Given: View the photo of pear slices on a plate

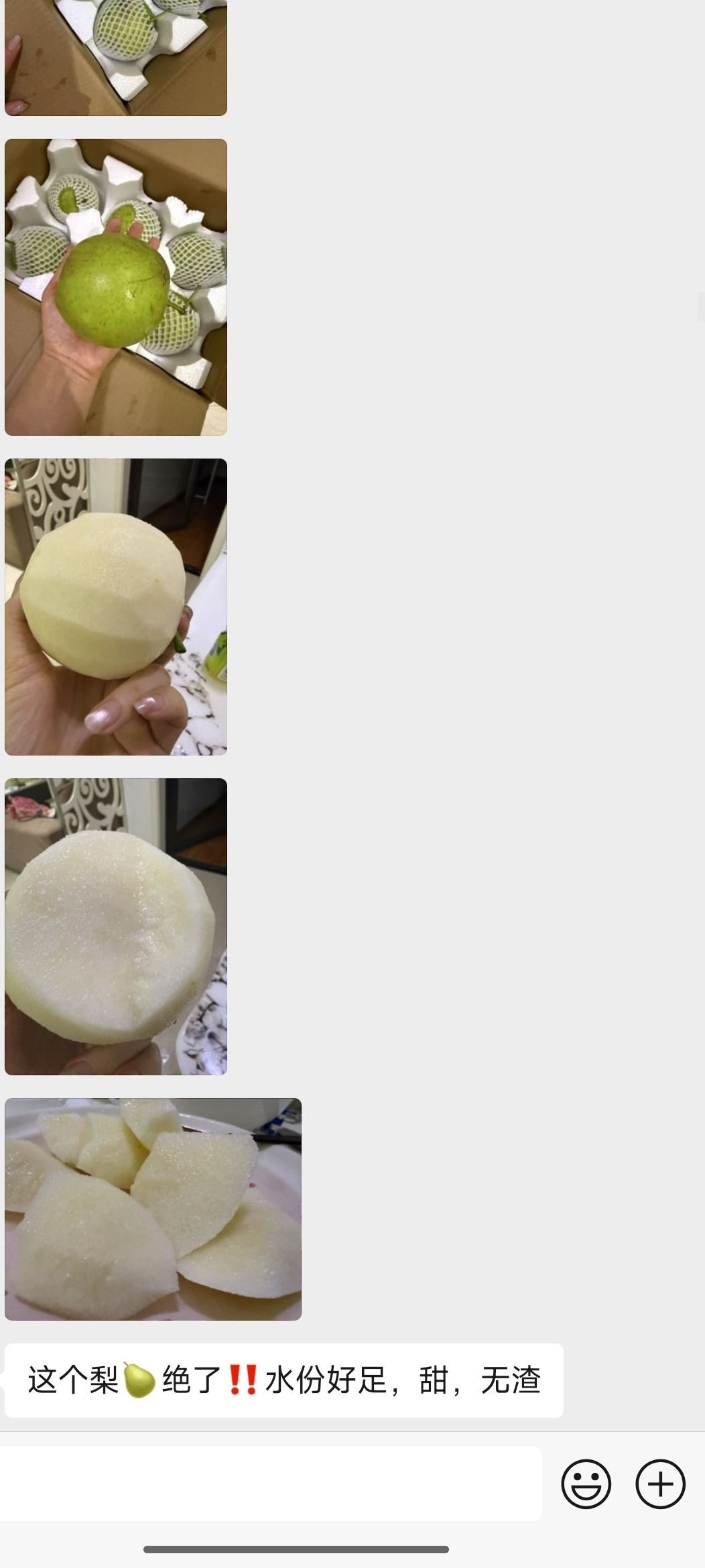Looking at the screenshot, I should click(153, 1209).
